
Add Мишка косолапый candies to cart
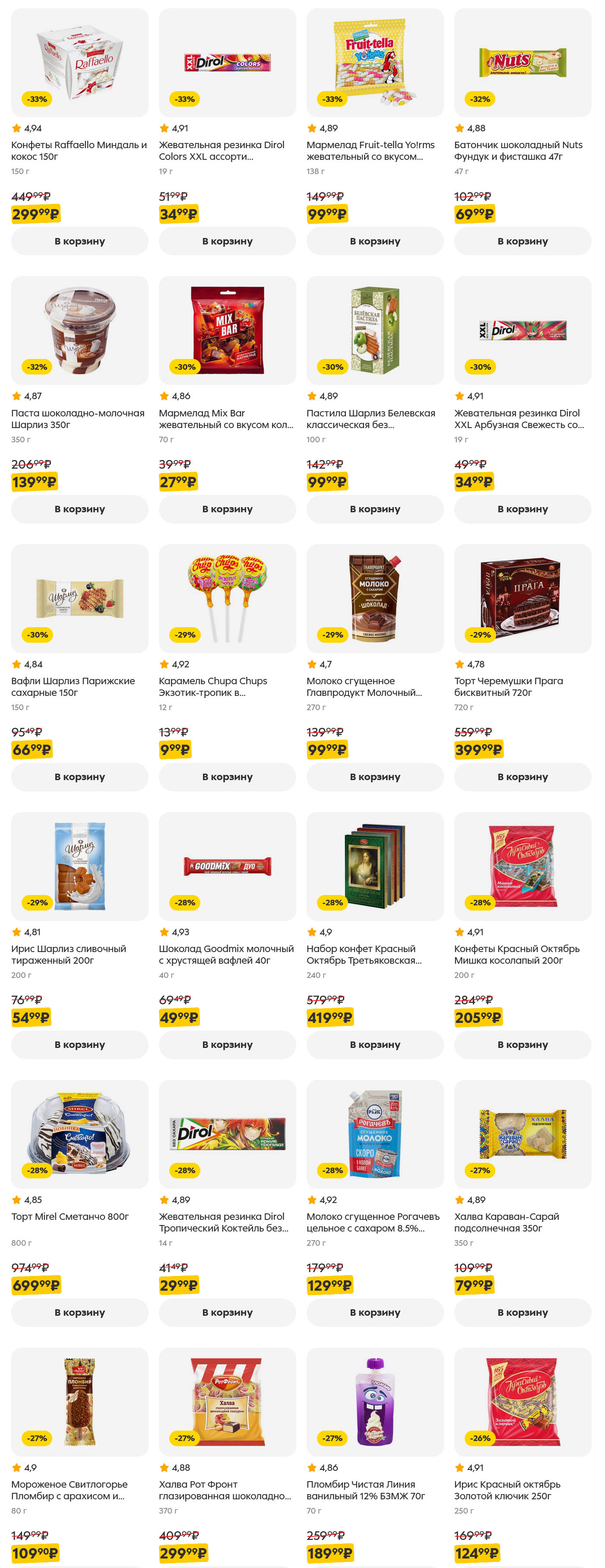click(x=522, y=1044)
